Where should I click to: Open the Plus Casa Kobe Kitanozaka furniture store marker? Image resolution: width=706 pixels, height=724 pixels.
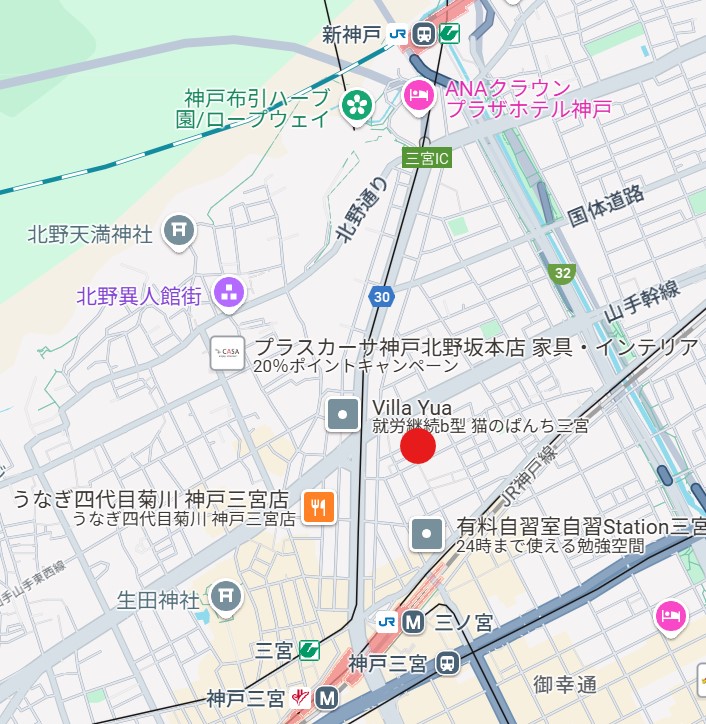click(227, 352)
